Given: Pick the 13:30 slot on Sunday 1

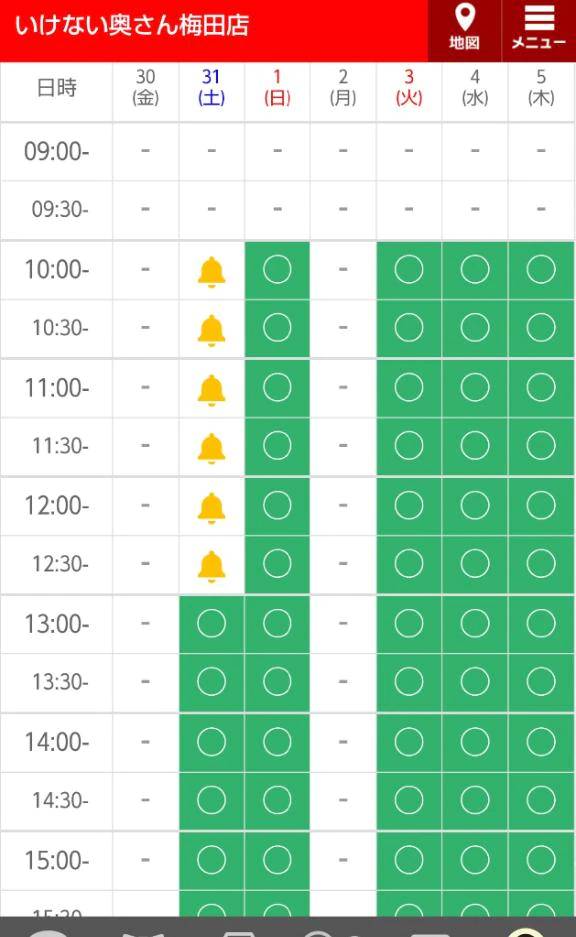Looking at the screenshot, I should pyautogui.click(x=277, y=682).
